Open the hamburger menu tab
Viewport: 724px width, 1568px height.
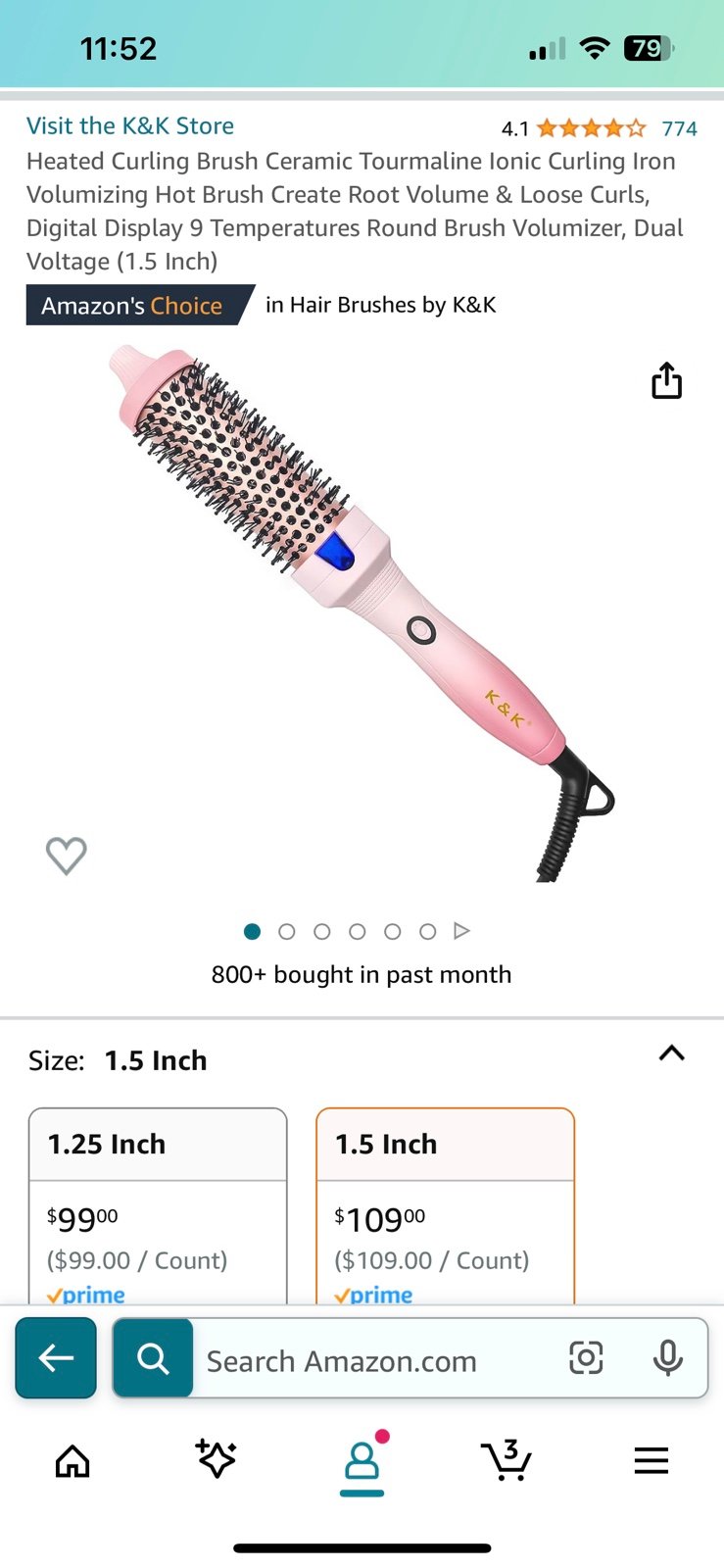click(651, 1460)
